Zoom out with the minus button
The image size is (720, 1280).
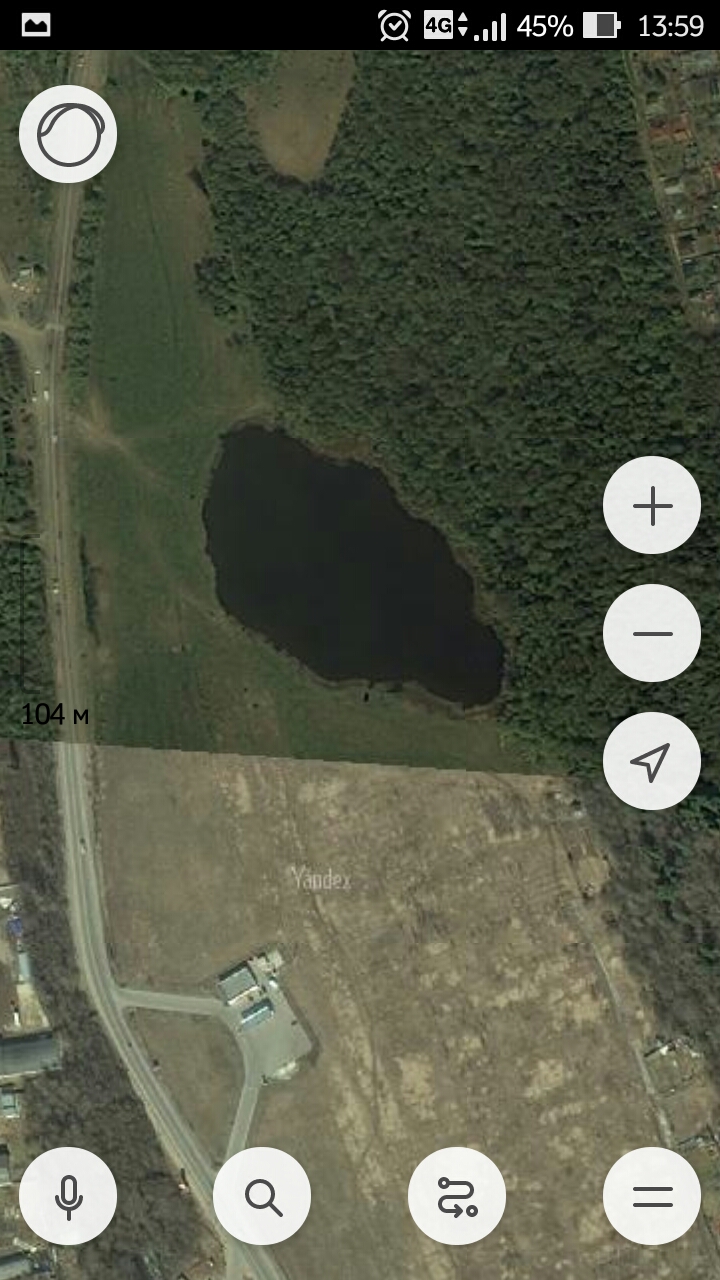652,634
